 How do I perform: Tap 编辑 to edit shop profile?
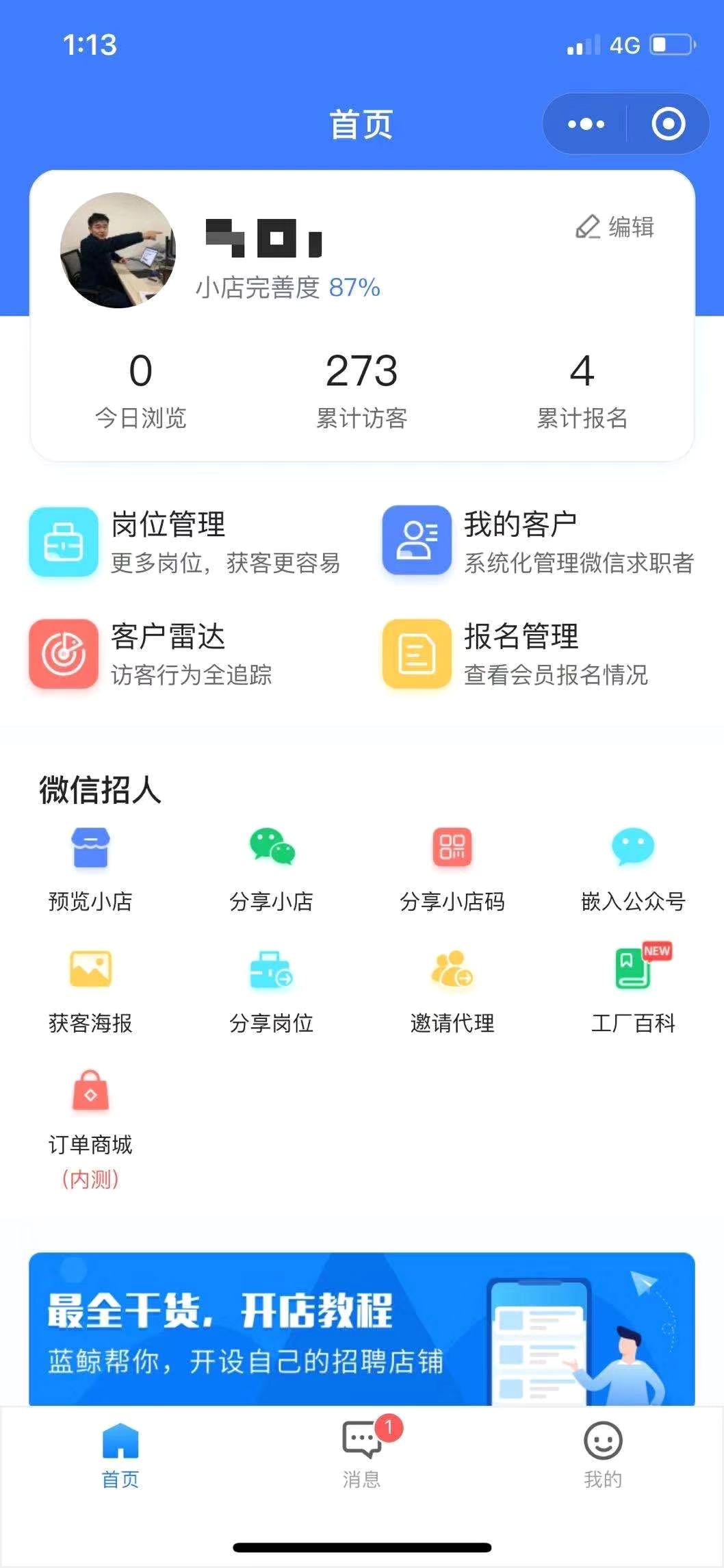pos(615,227)
